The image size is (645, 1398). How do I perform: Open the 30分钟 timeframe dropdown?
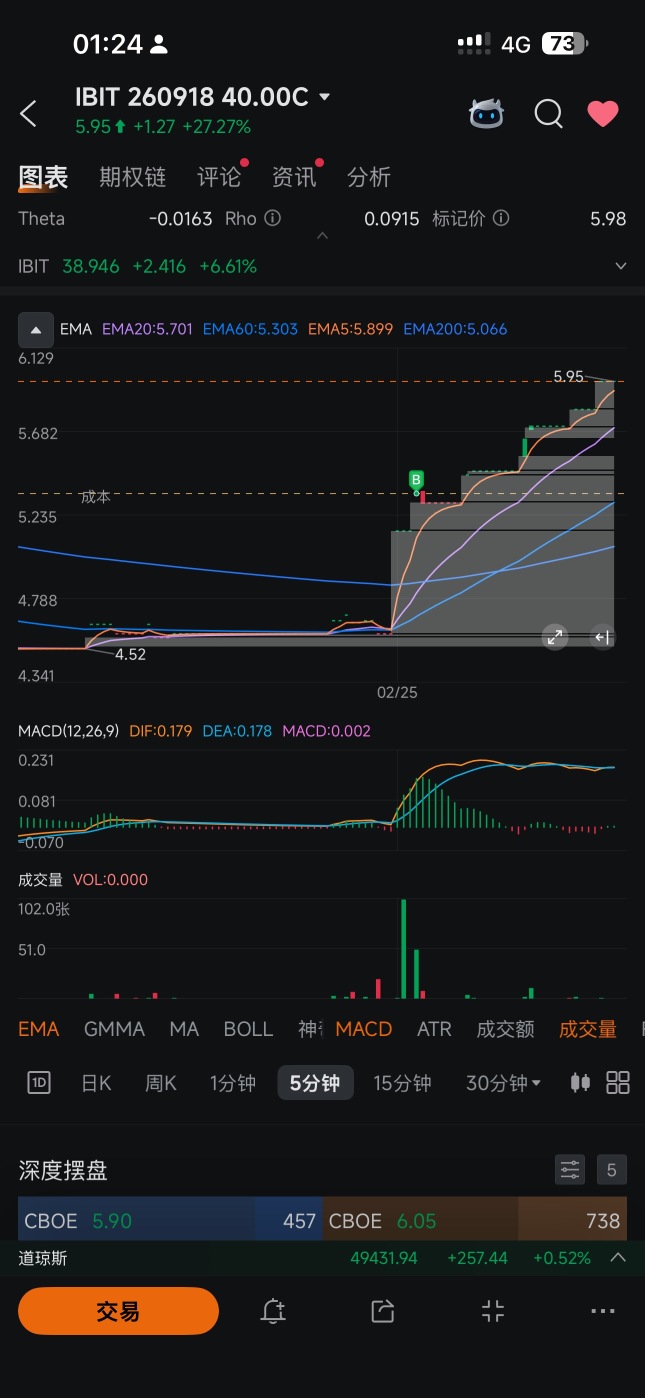504,1083
